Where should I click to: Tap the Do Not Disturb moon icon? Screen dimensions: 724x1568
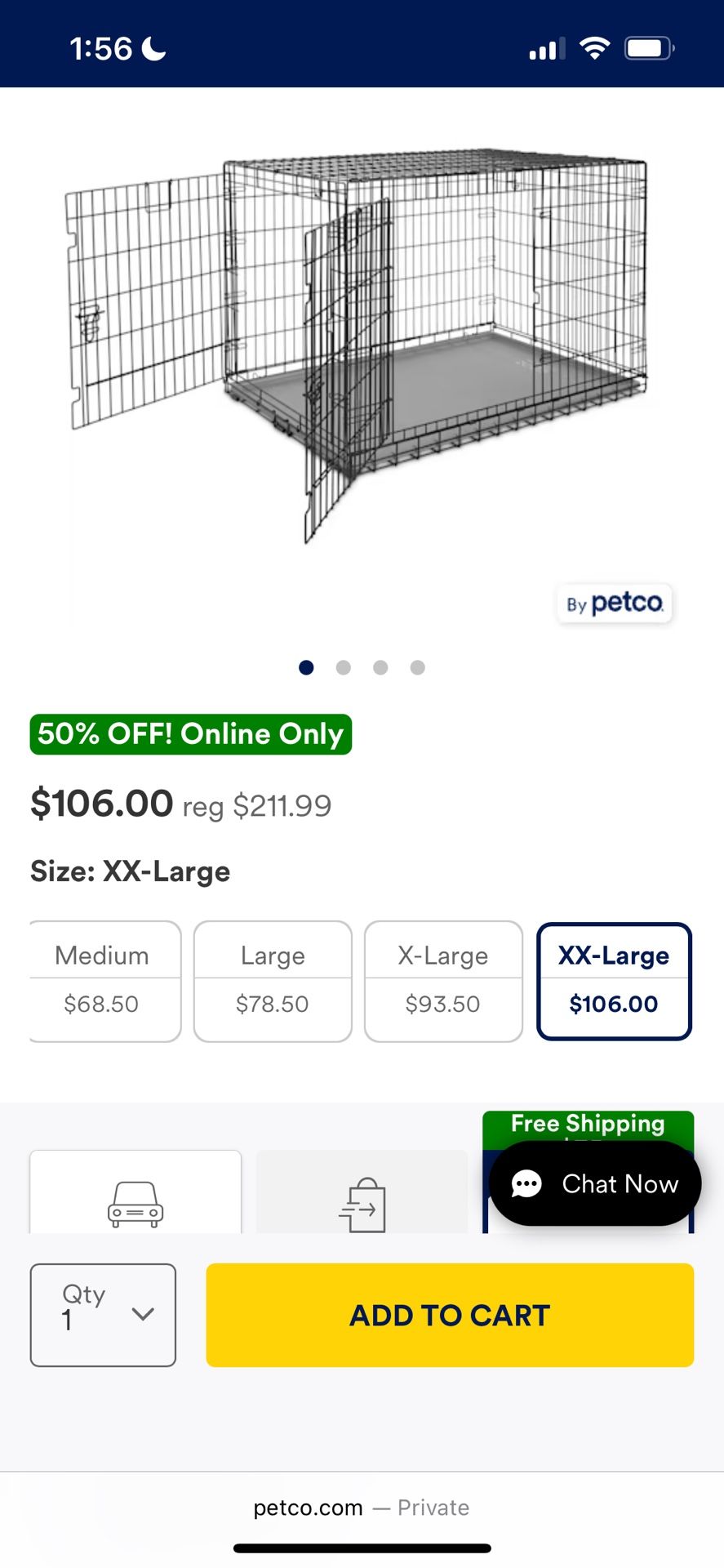click(151, 47)
